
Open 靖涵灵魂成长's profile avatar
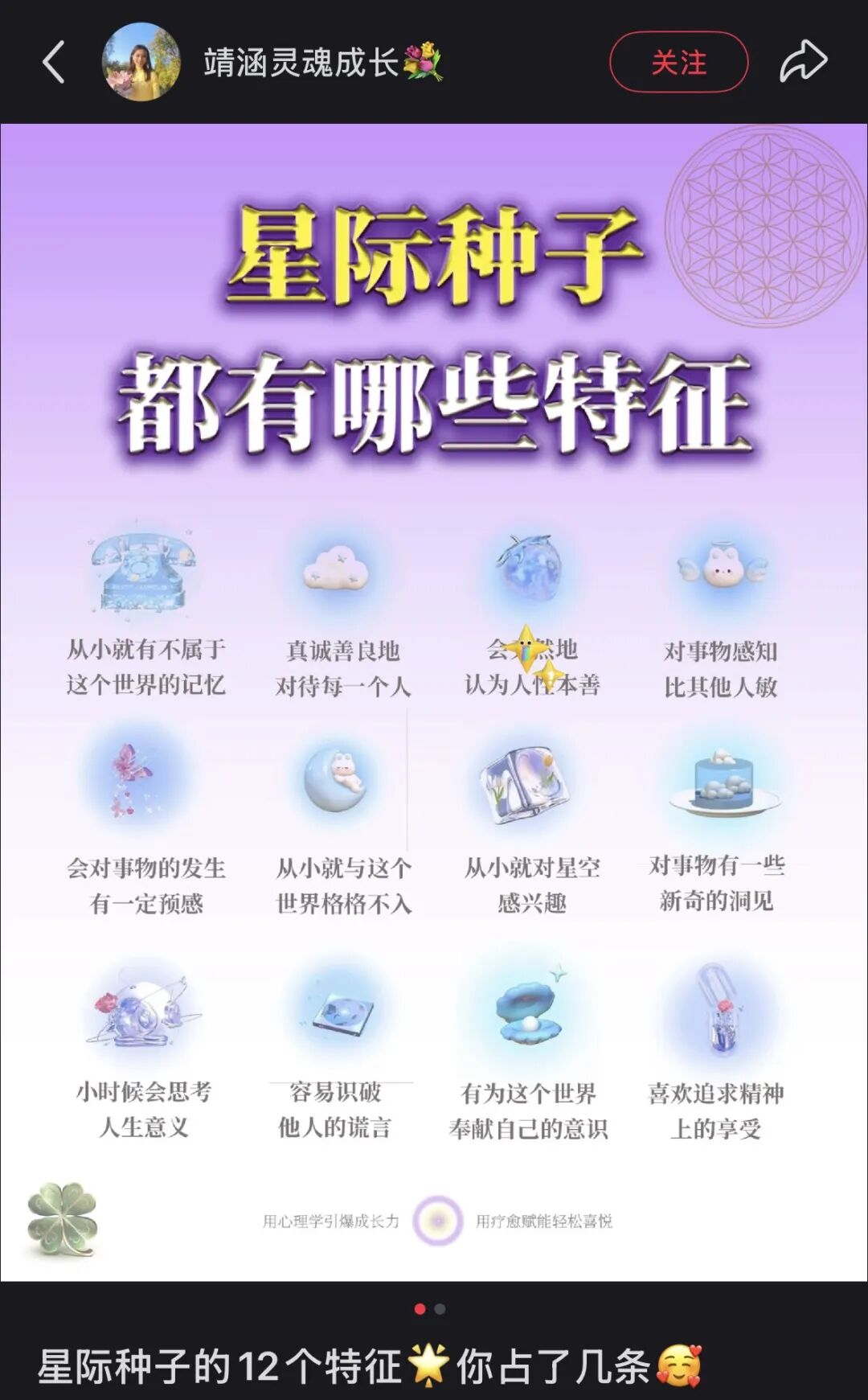click(141, 62)
